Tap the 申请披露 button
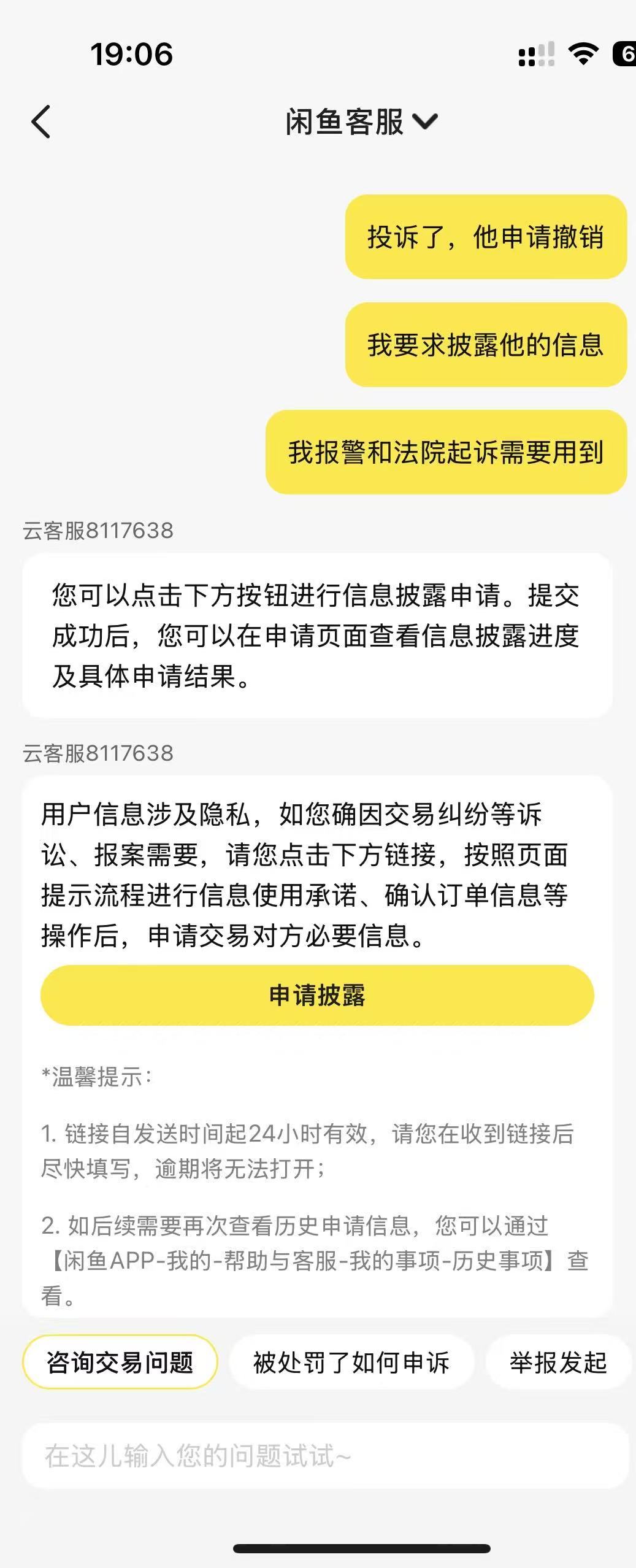Viewport: 636px width, 1568px height. 317,995
